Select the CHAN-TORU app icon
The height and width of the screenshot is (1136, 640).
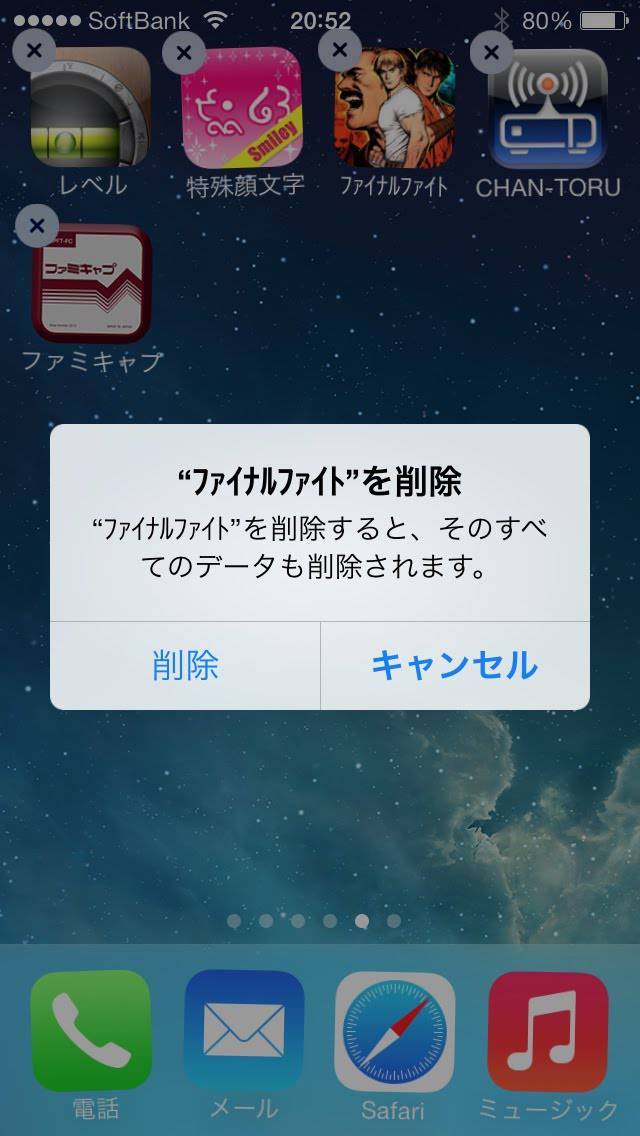[x=548, y=108]
